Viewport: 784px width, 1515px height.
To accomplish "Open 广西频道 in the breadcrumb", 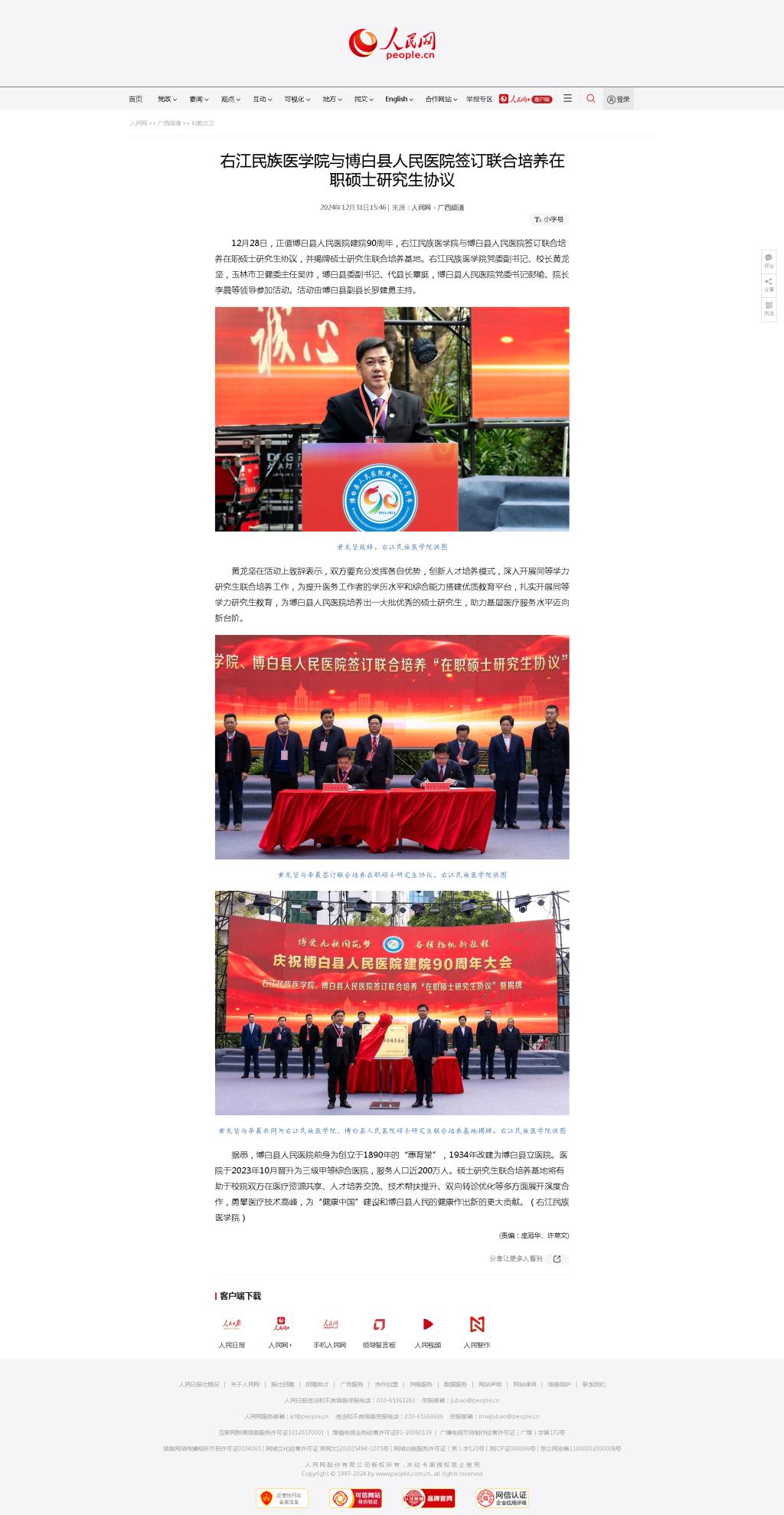I will [x=169, y=123].
